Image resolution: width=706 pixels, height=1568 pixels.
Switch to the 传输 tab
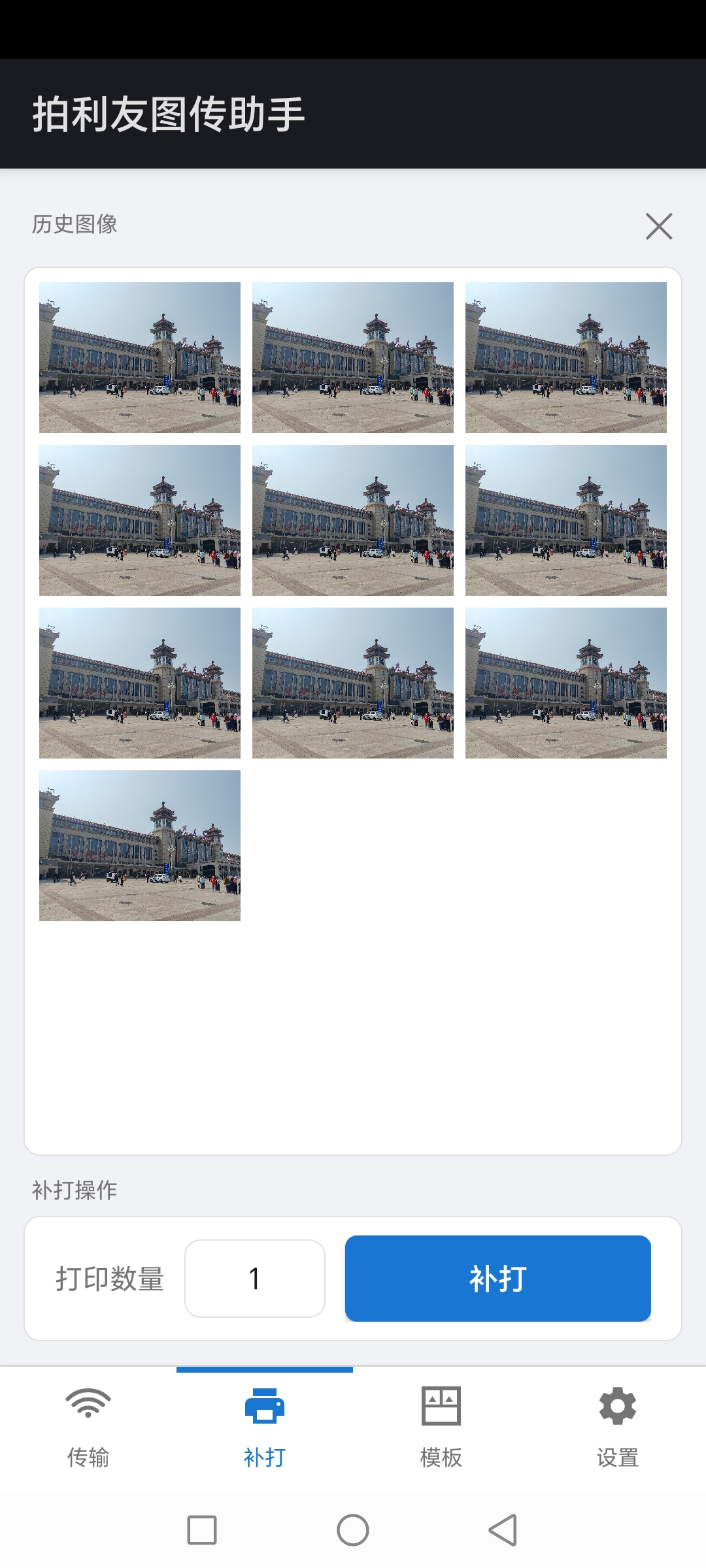(88, 1428)
